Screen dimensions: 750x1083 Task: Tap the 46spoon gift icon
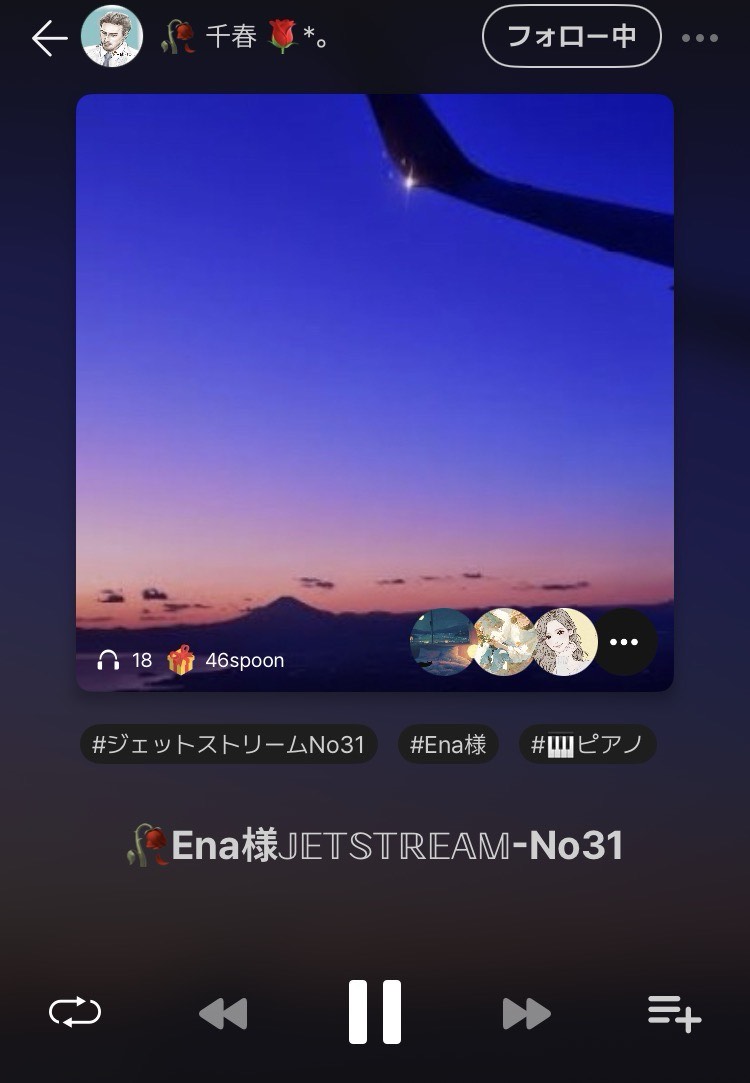[181, 660]
